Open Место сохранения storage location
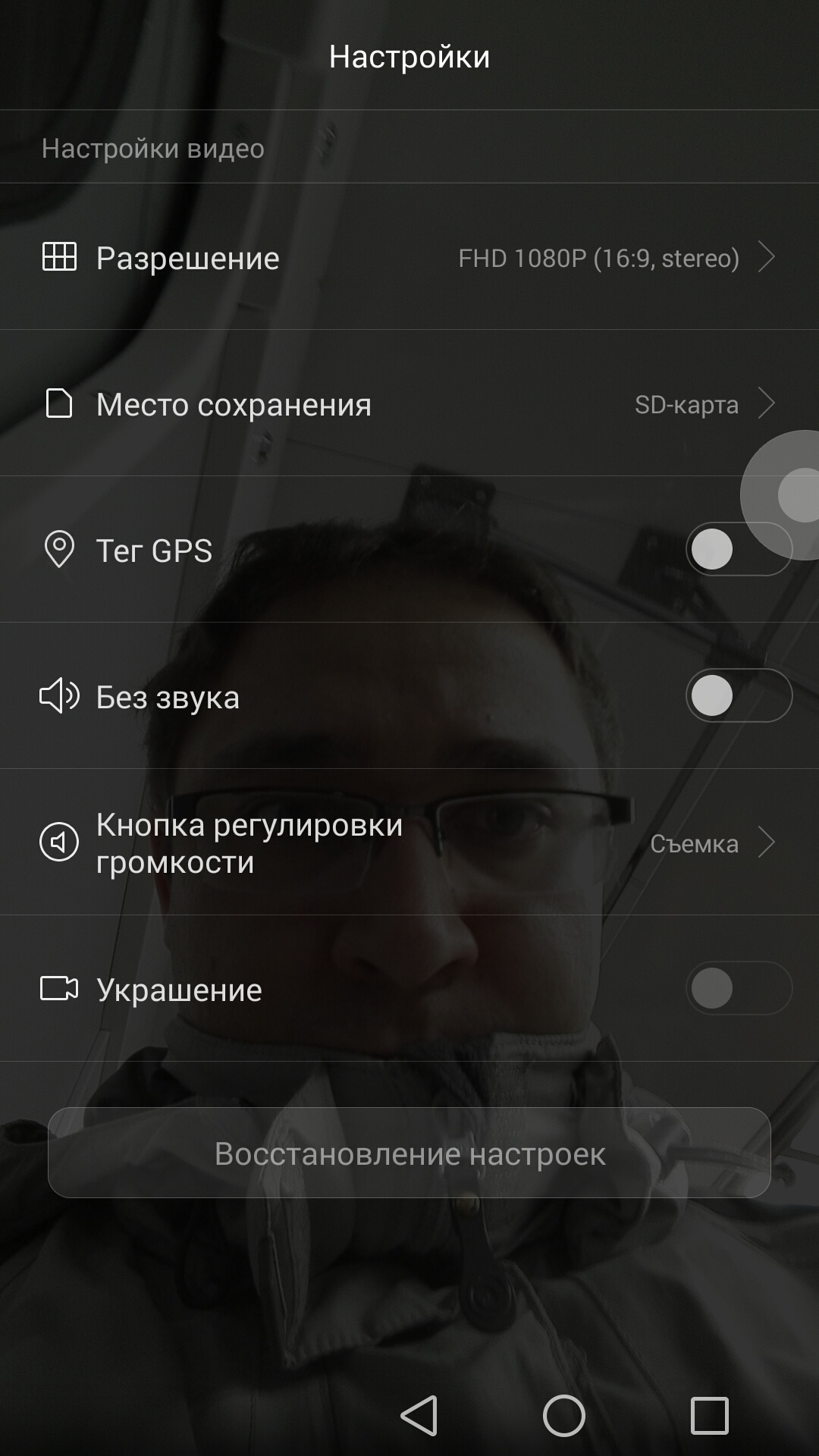This screenshot has height=1456, width=819. (409, 403)
